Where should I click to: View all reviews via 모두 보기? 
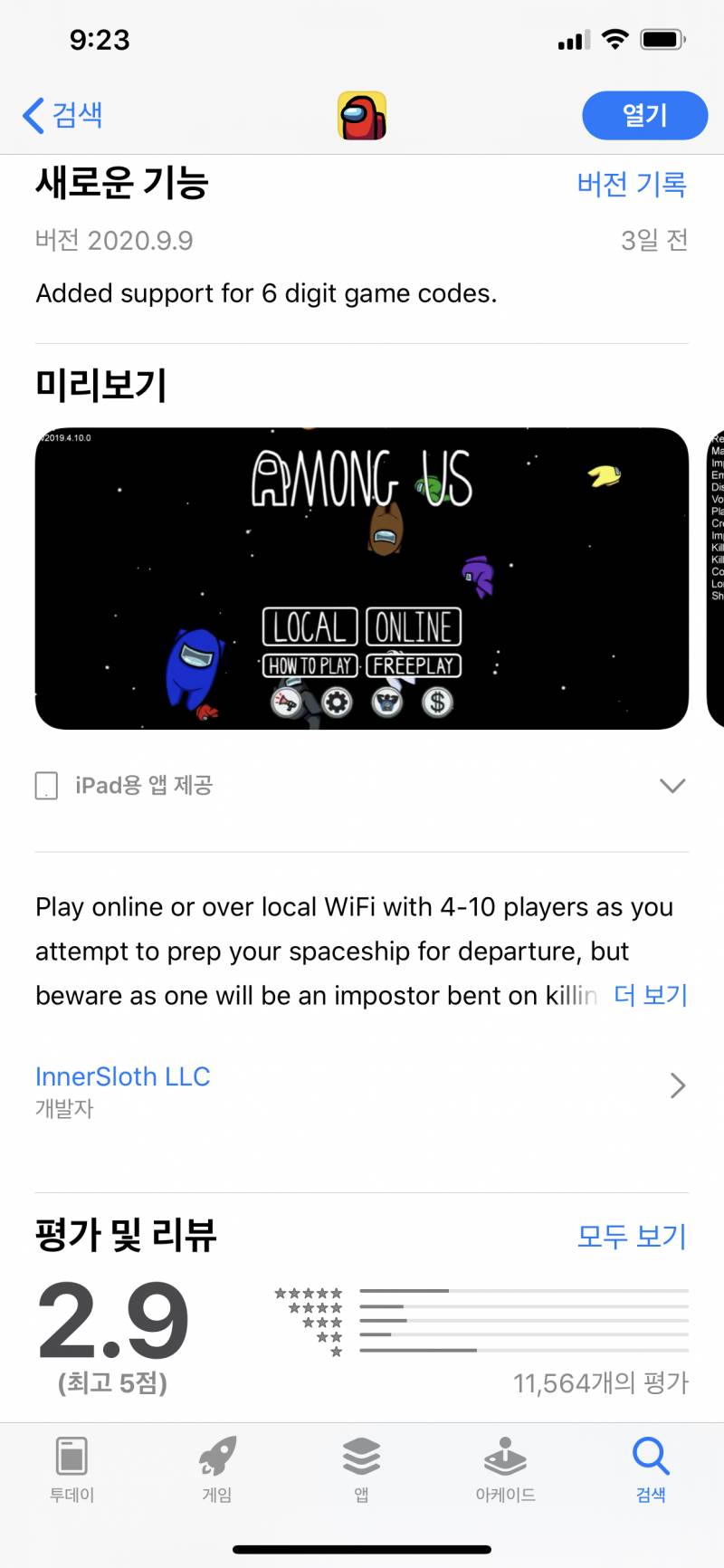(632, 1236)
